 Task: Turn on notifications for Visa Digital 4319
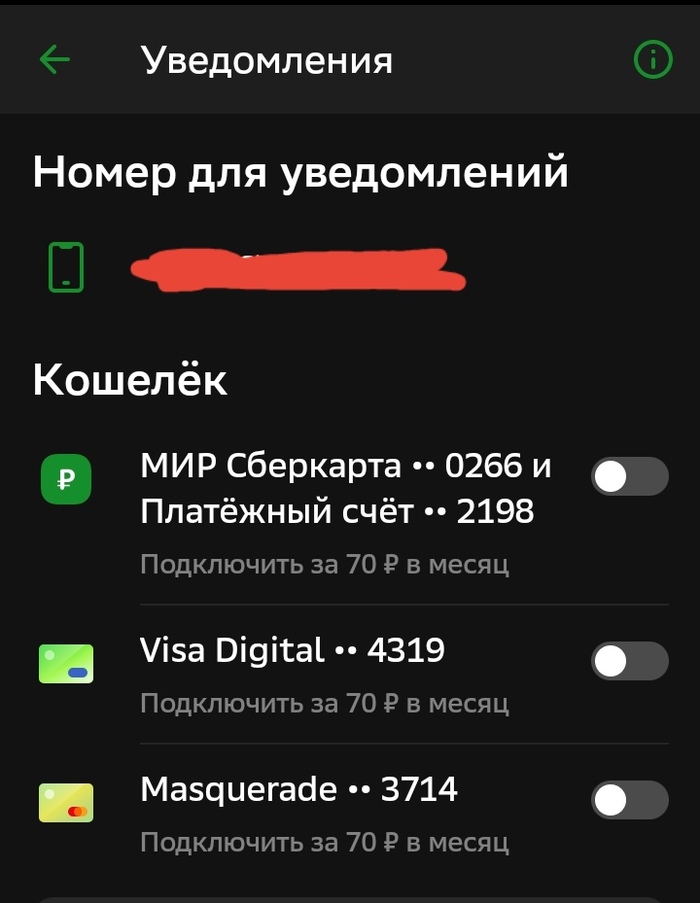click(x=629, y=661)
